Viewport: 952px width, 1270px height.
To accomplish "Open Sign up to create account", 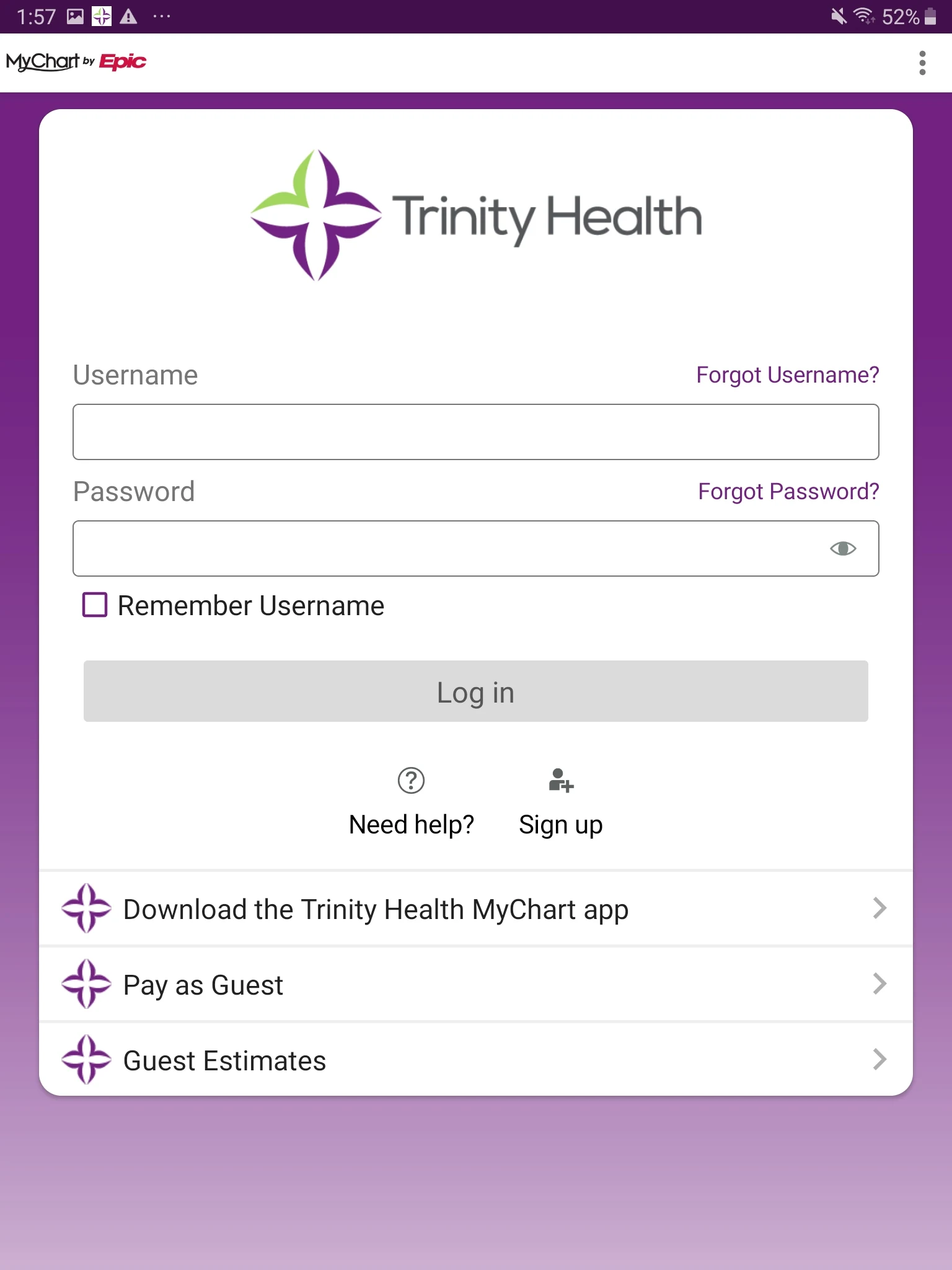I will (561, 803).
